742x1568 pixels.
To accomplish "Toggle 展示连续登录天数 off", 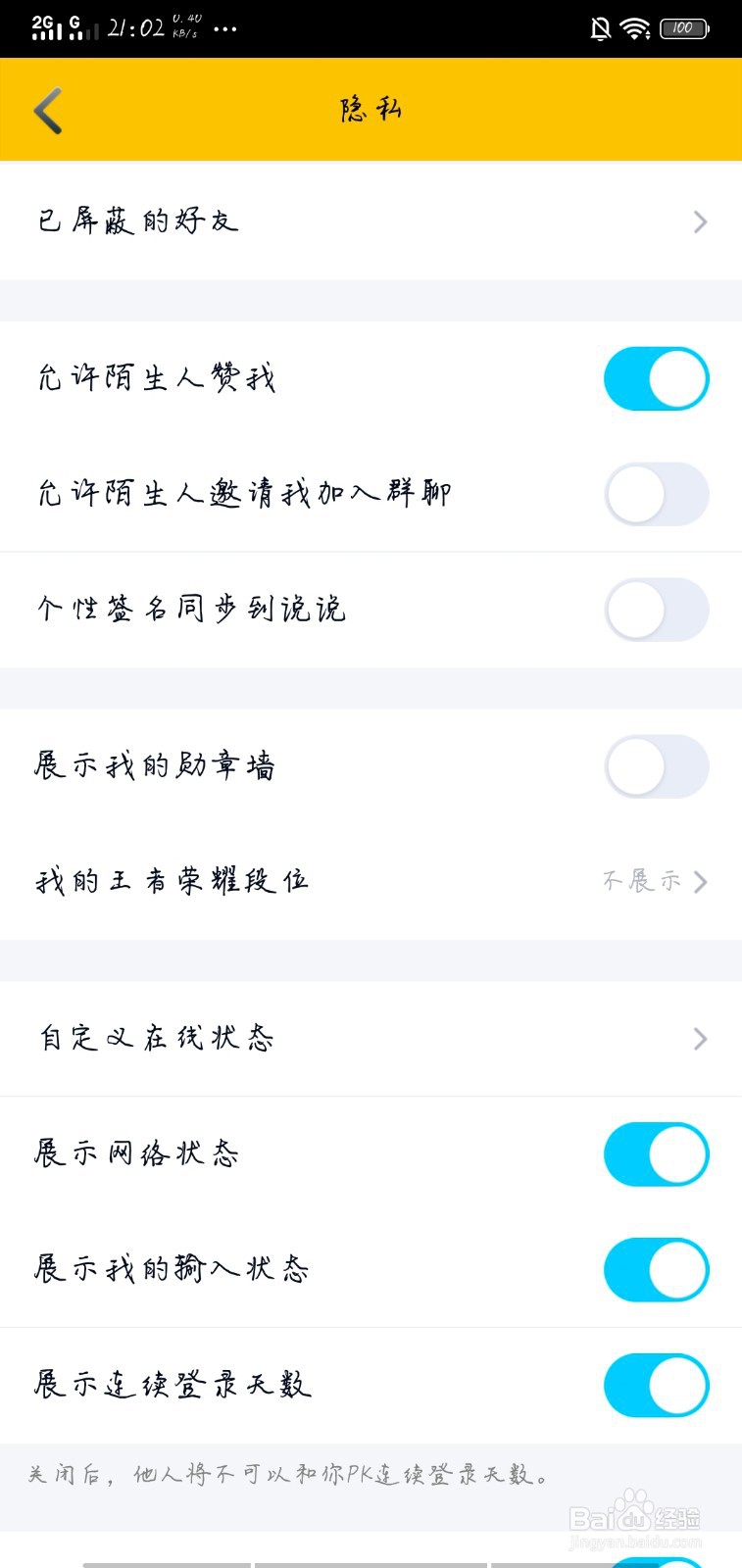I will point(656,1386).
